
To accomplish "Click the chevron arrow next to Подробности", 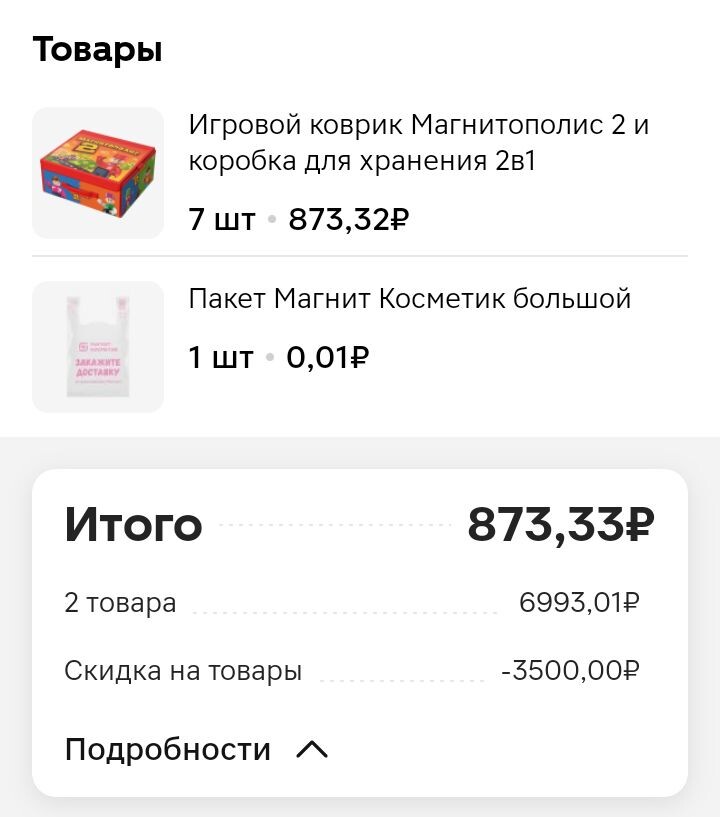I will 311,748.
